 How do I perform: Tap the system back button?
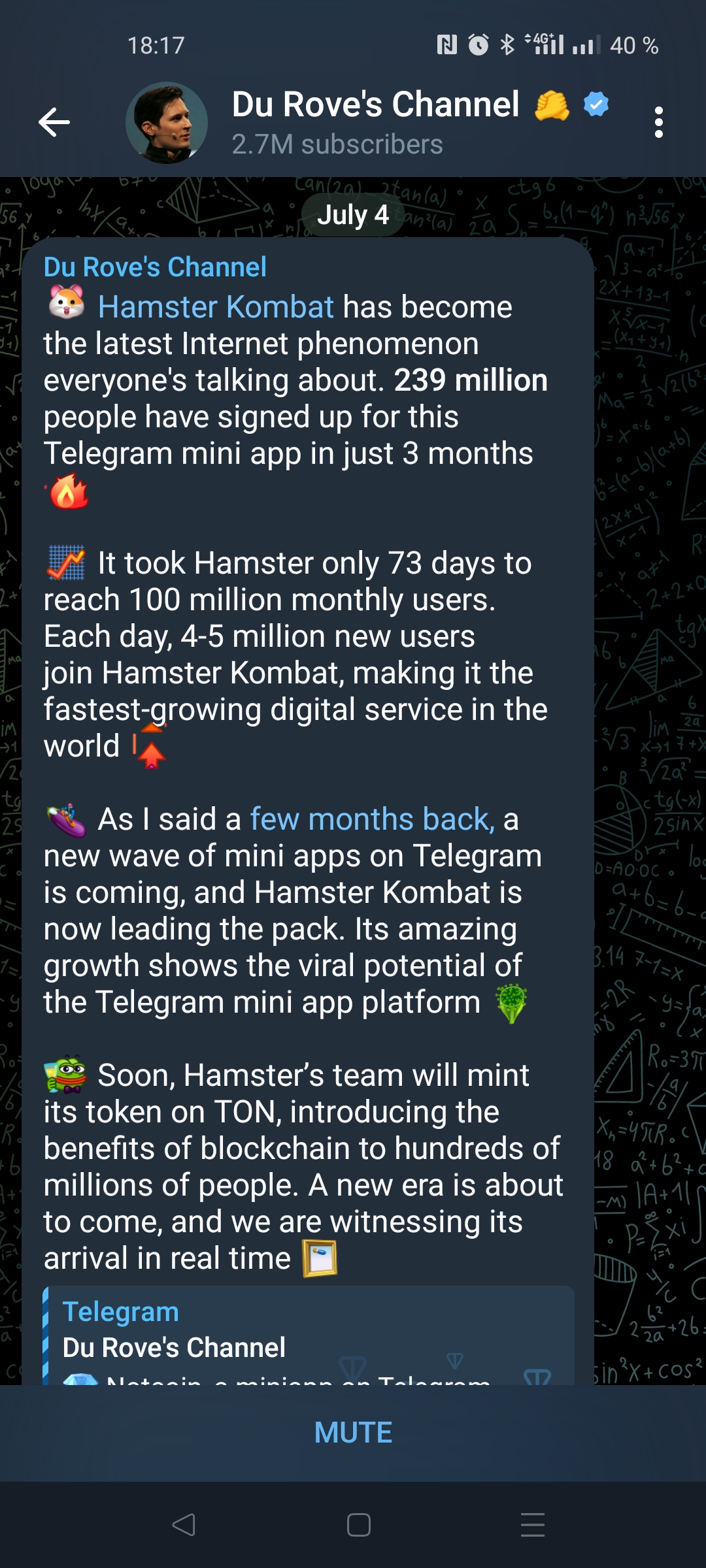184,1525
